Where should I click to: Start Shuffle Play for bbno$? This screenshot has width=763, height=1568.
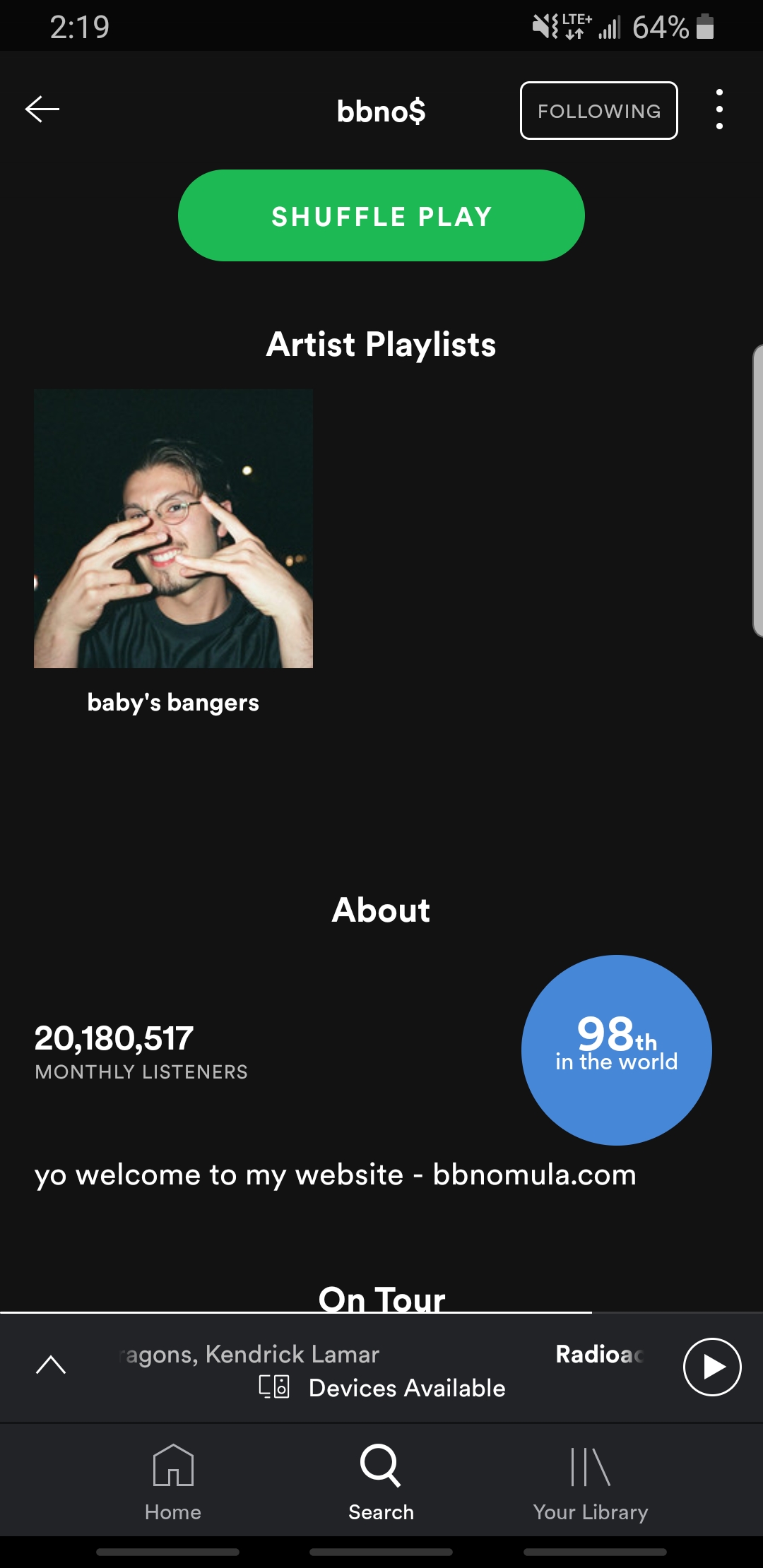click(x=381, y=215)
